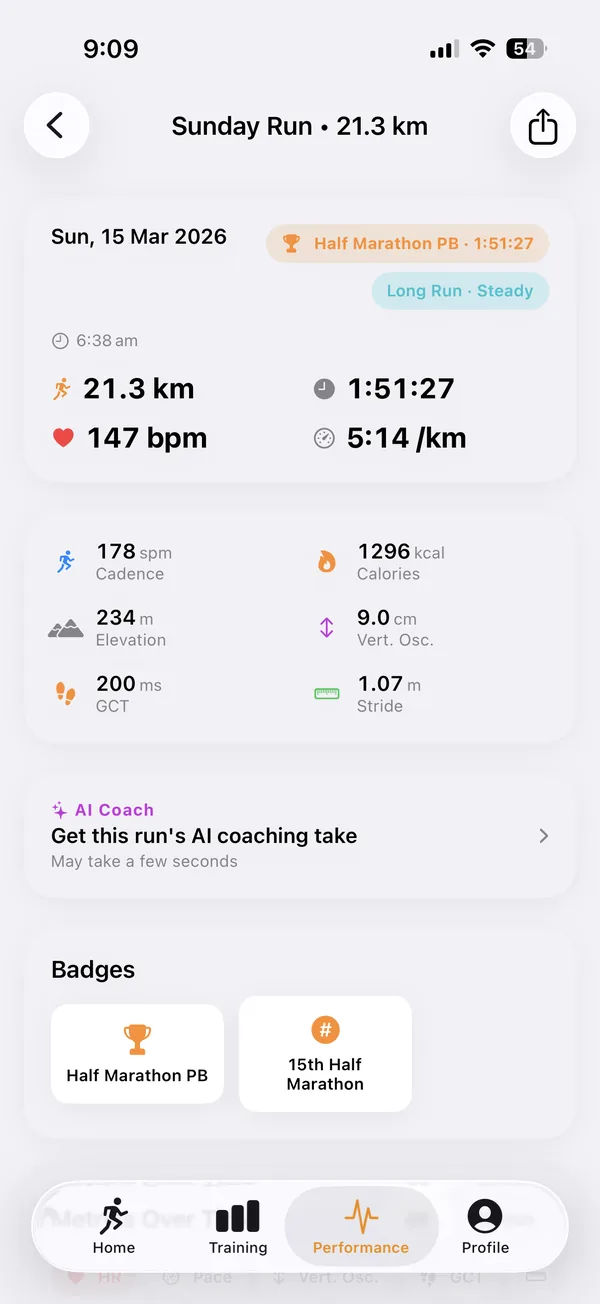This screenshot has width=600, height=1304.
Task: Open the Half Marathon PB badge
Action: click(x=137, y=1054)
